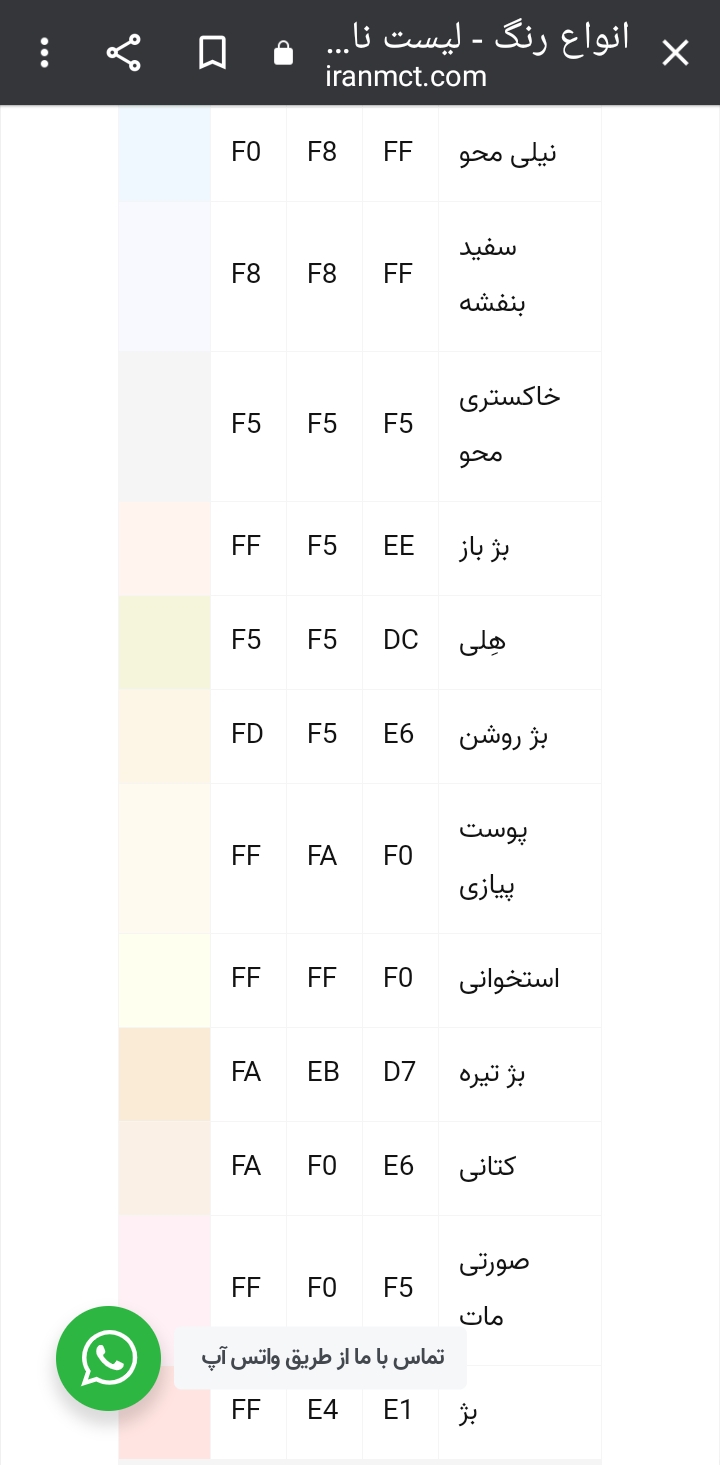The width and height of the screenshot is (720, 1465).
Task: Close the browser custom tab
Action: pyautogui.click(x=675, y=53)
